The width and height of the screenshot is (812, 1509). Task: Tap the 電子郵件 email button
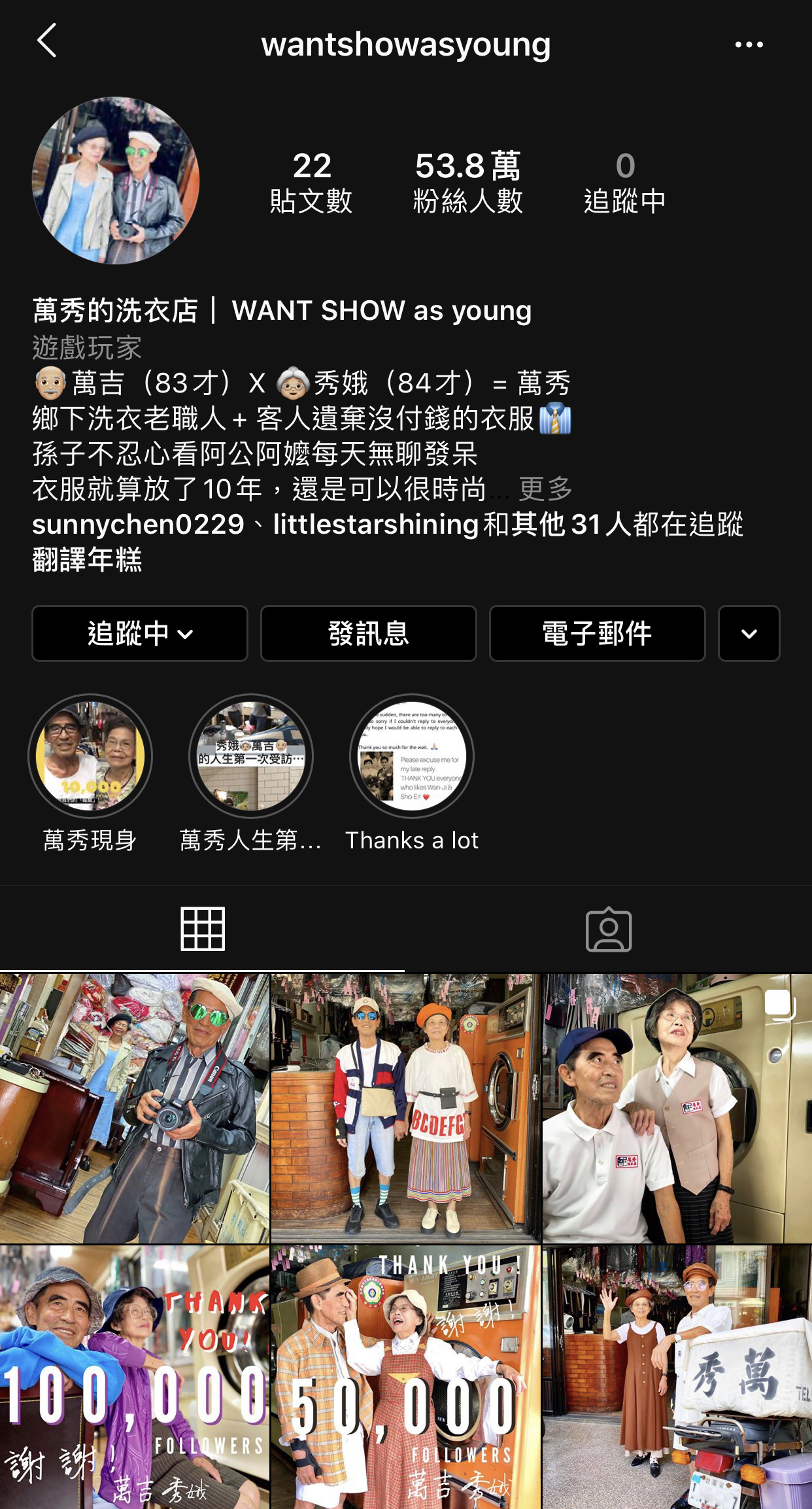click(x=597, y=633)
